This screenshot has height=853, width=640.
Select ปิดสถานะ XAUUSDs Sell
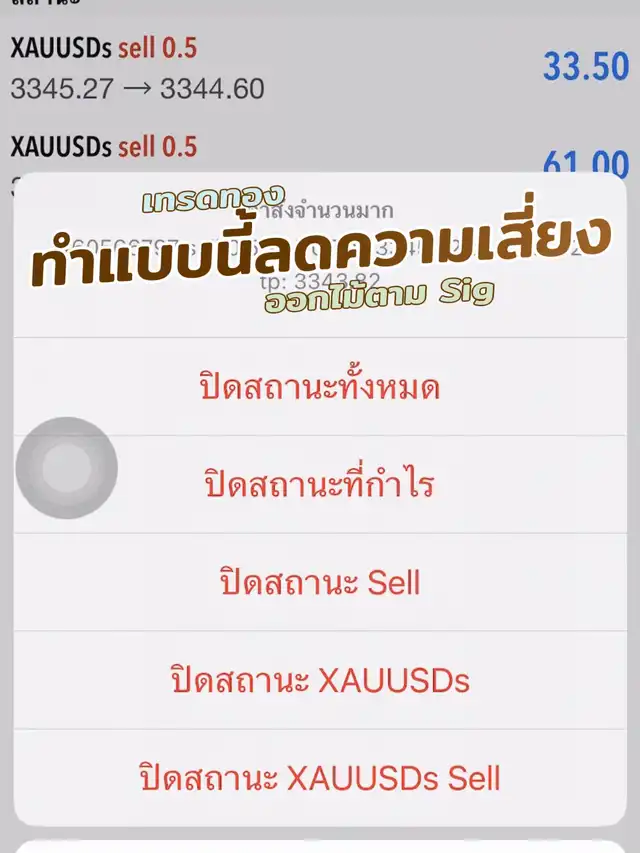[x=320, y=777]
